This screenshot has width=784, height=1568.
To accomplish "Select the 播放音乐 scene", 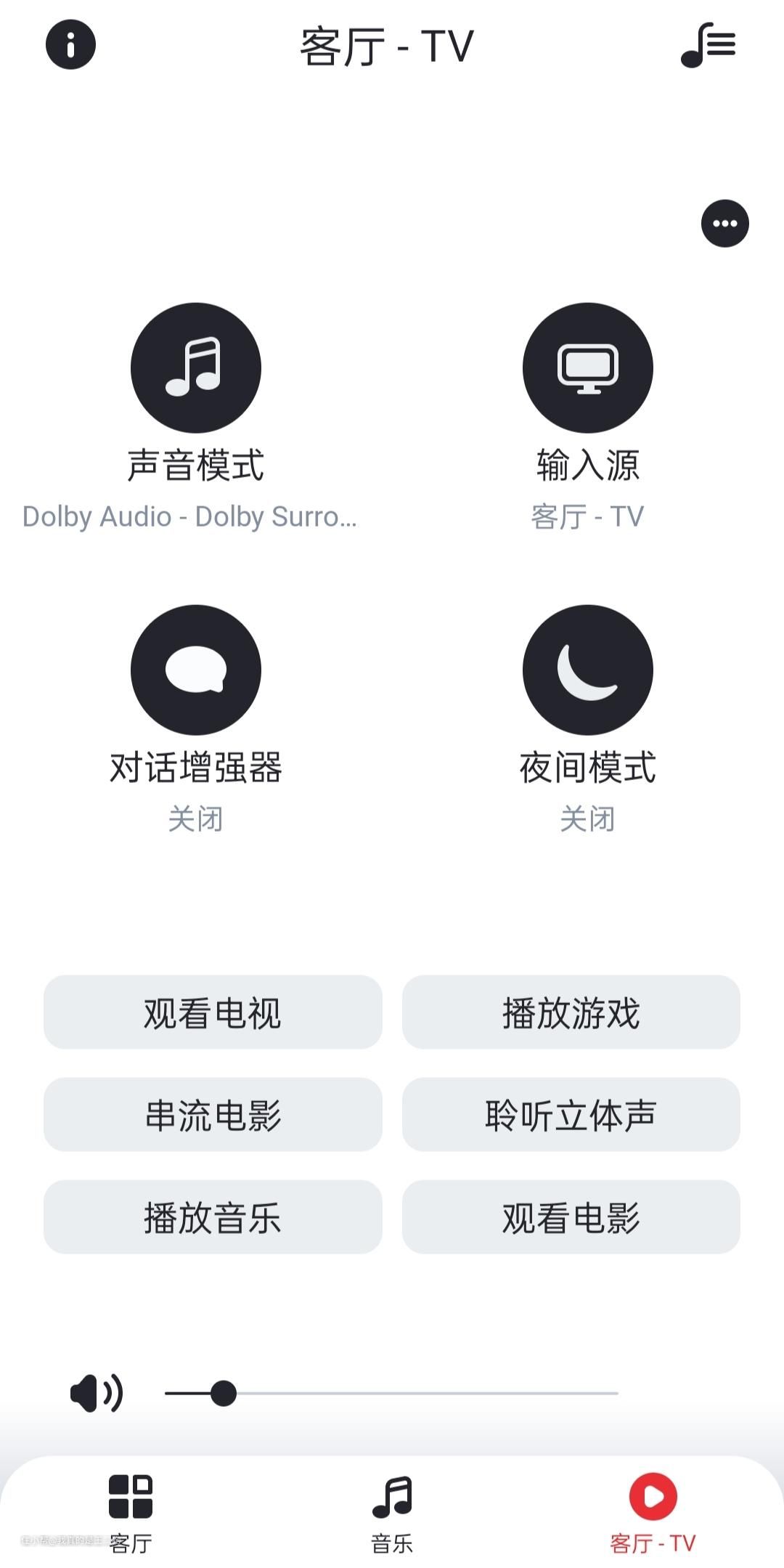I will [x=213, y=1217].
